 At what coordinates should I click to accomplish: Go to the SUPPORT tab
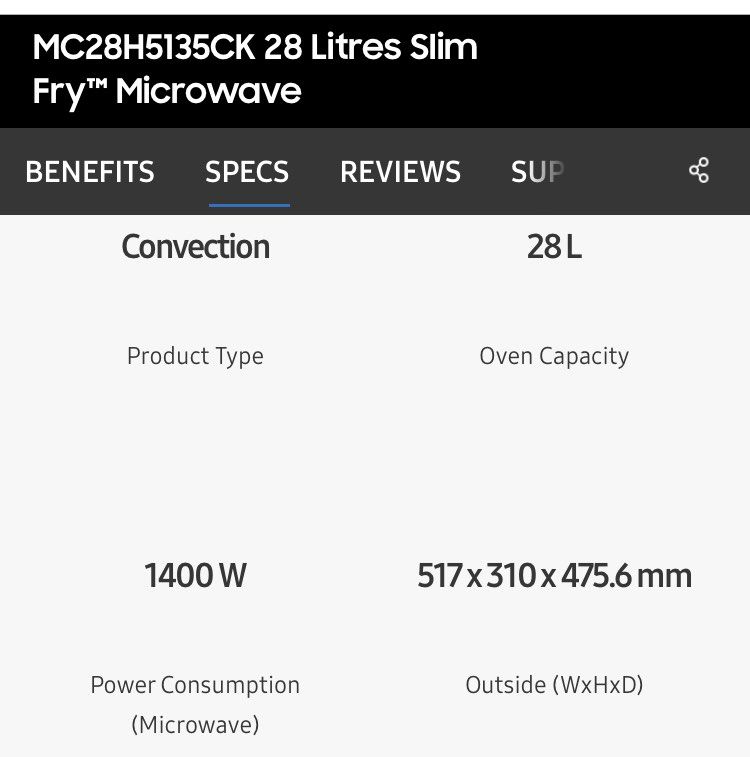pos(537,172)
